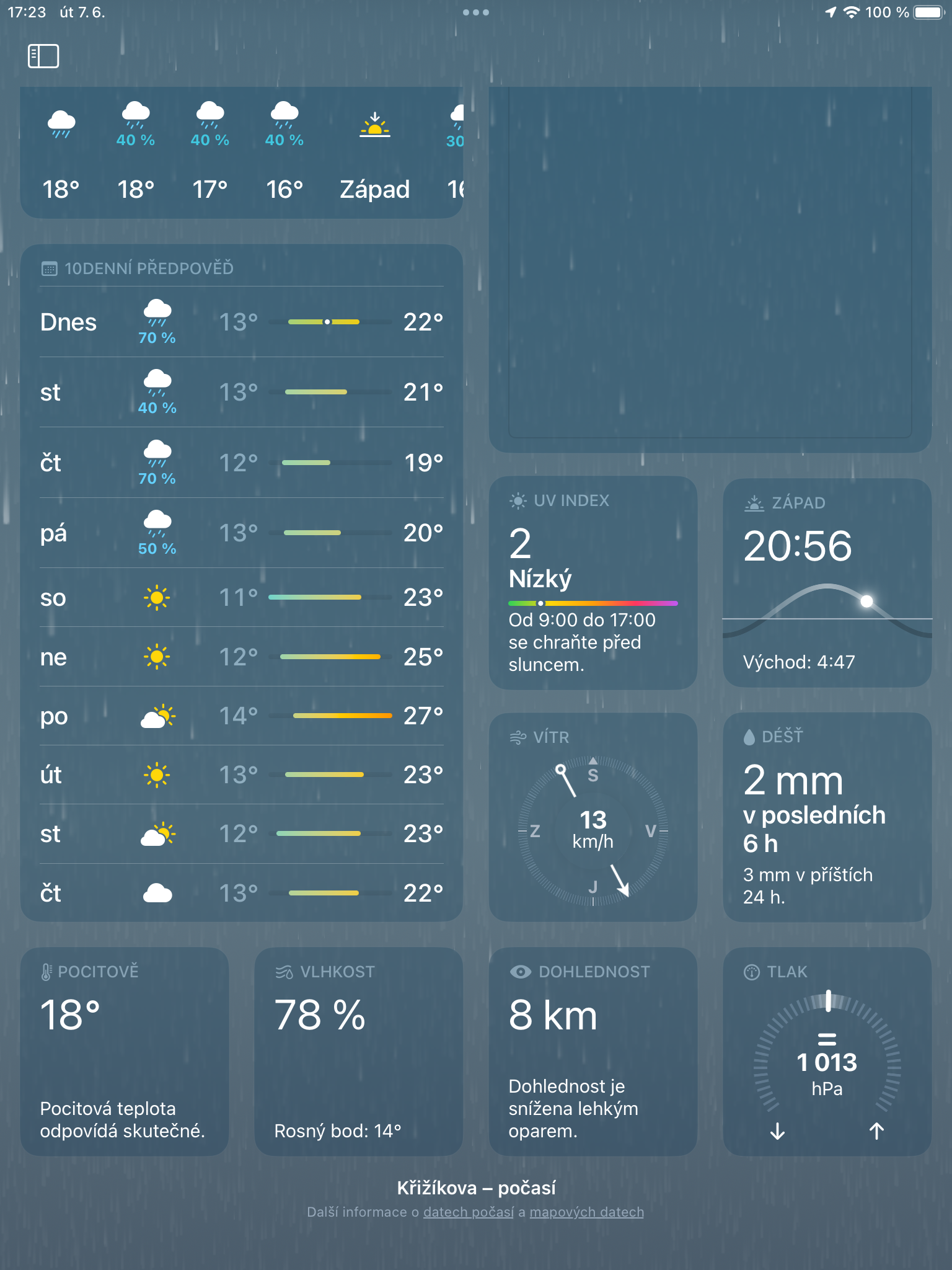Open the pressure Tlak card

point(827,1051)
